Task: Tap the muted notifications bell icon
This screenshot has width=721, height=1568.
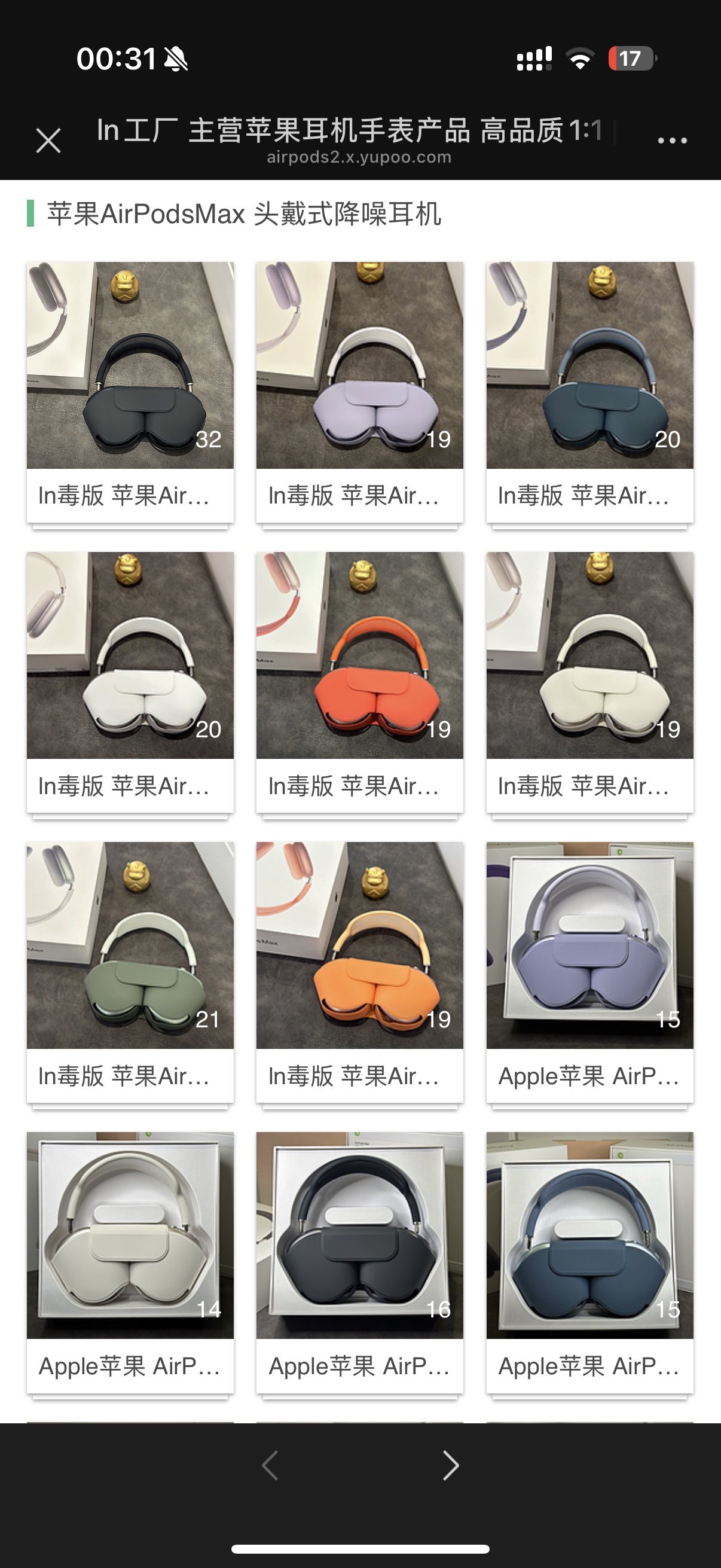Action: 176,59
